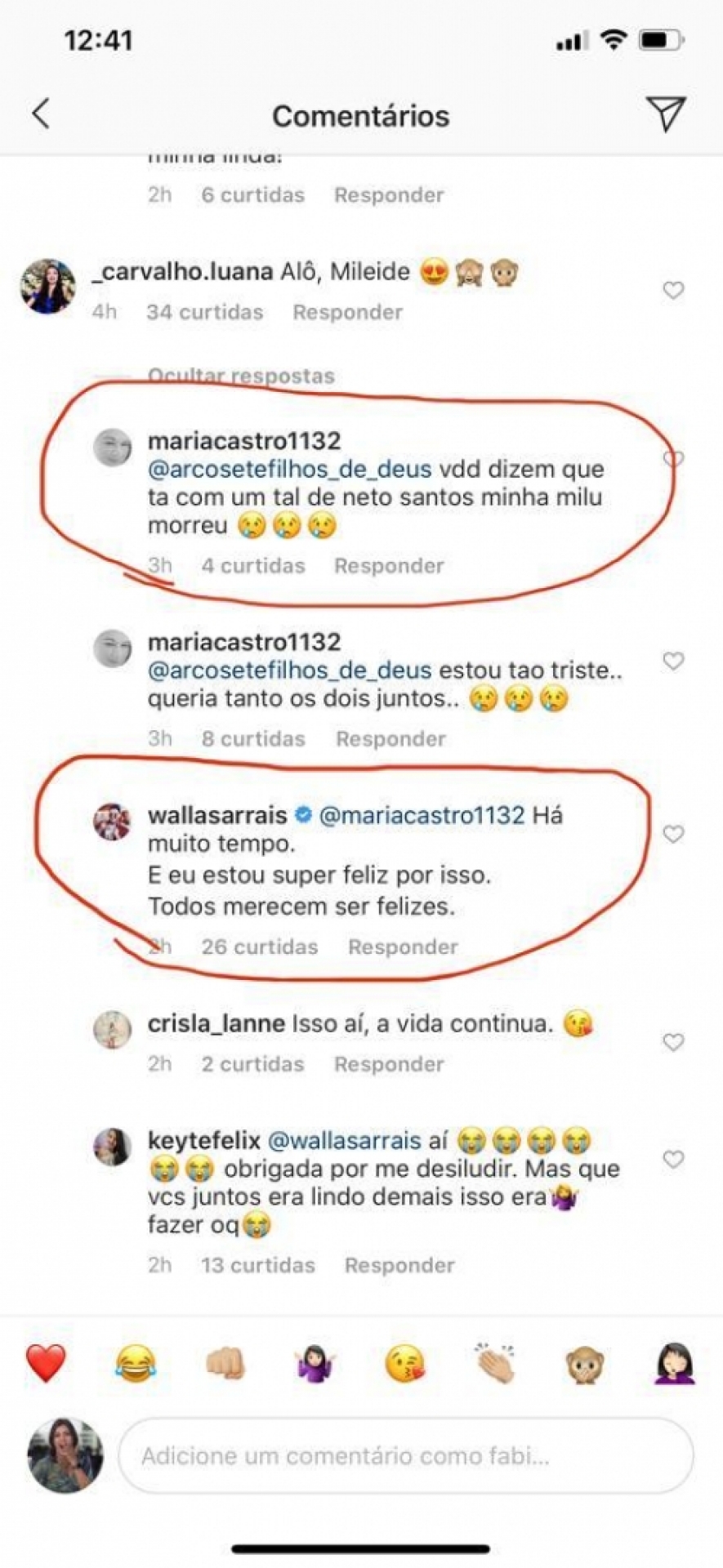The width and height of the screenshot is (723, 1568).
Task: Open wallasarrais's profile from the username
Action: coord(217,815)
